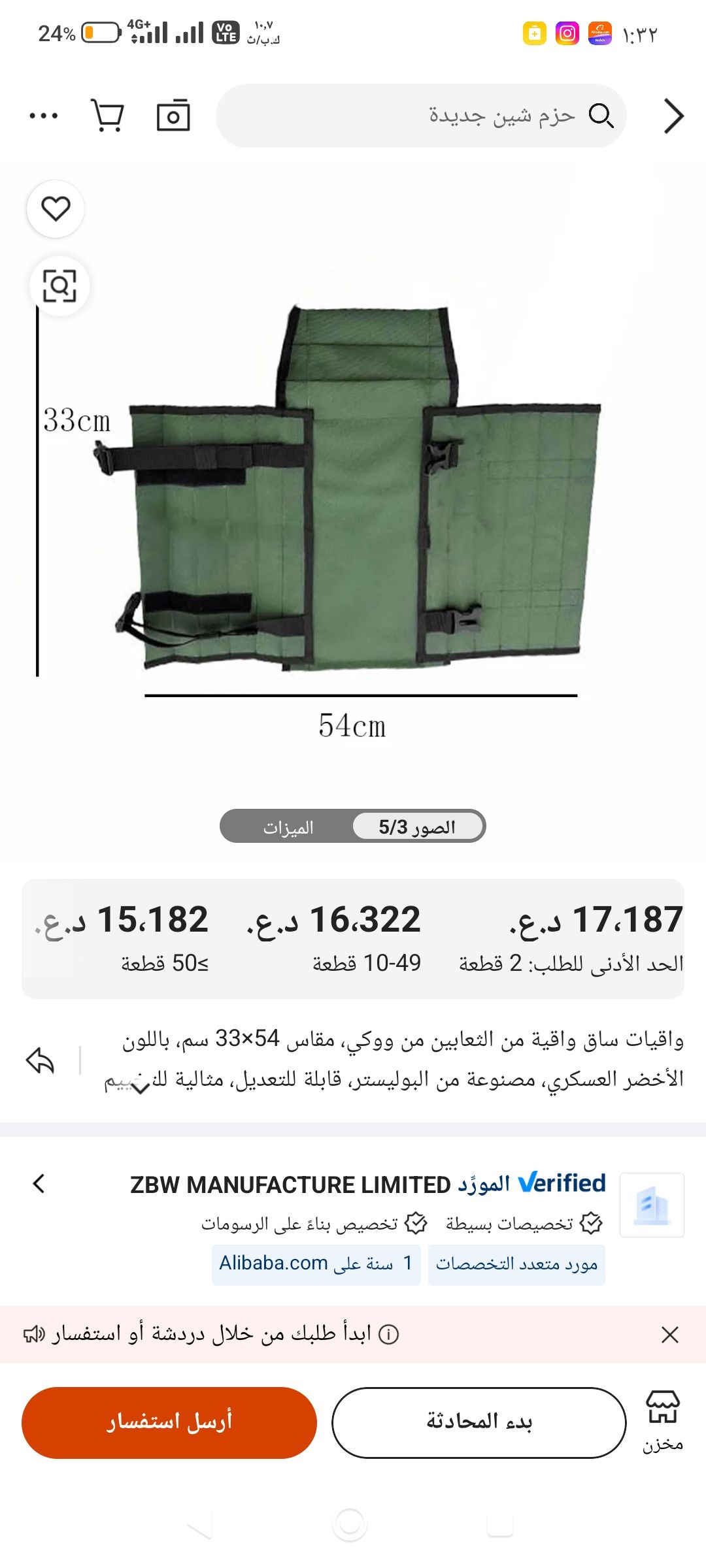Dismiss the start-order chat banner
Viewport: 706px width, 1568px height.
coord(670,1334)
